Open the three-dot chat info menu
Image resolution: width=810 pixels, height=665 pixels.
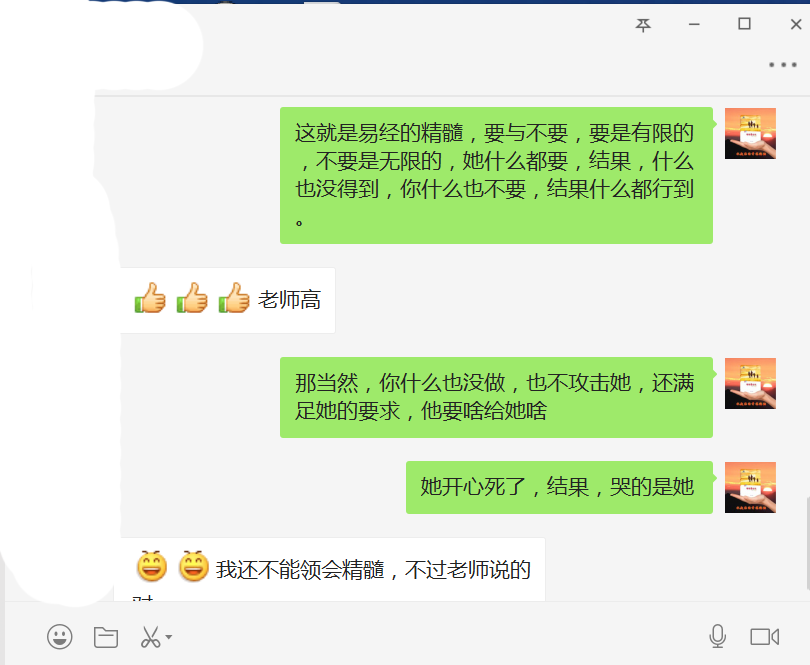(783, 66)
